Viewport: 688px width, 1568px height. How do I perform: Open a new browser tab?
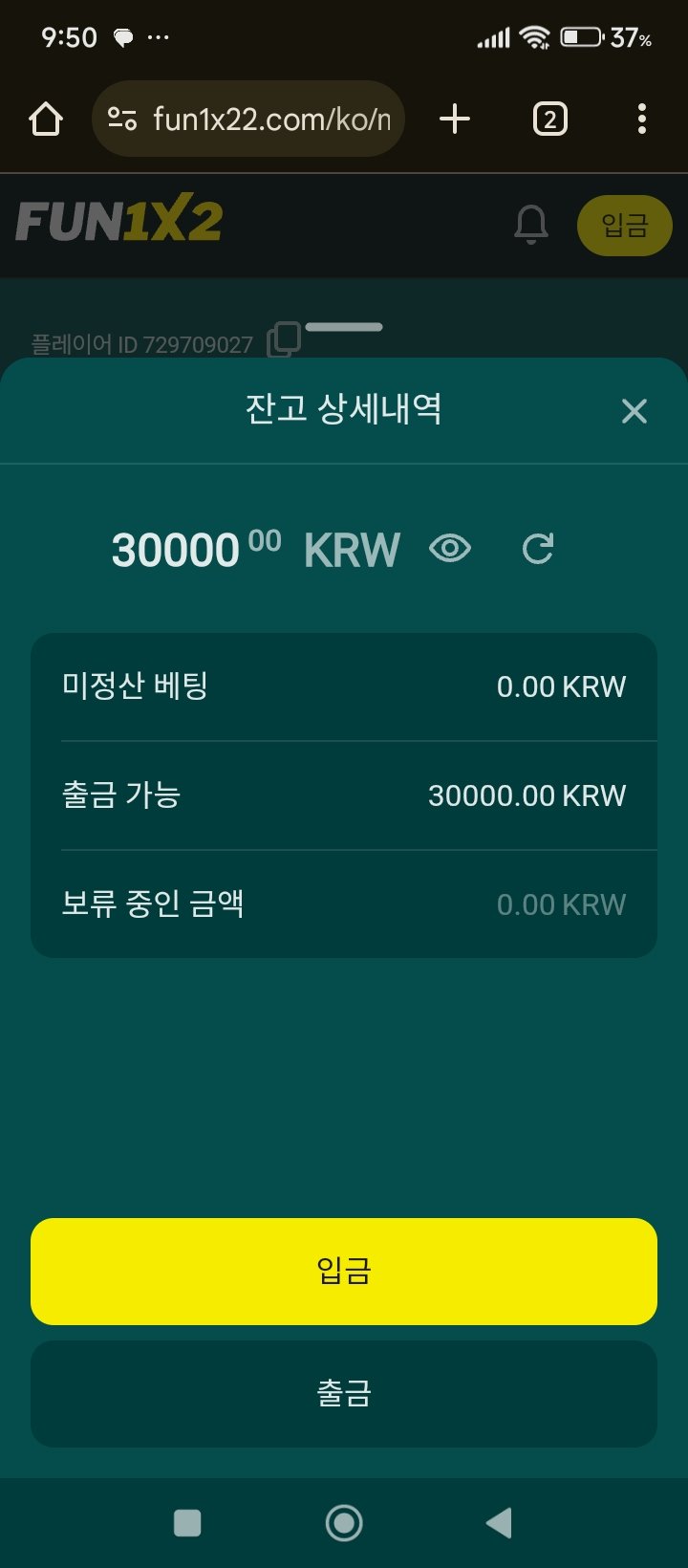(455, 120)
